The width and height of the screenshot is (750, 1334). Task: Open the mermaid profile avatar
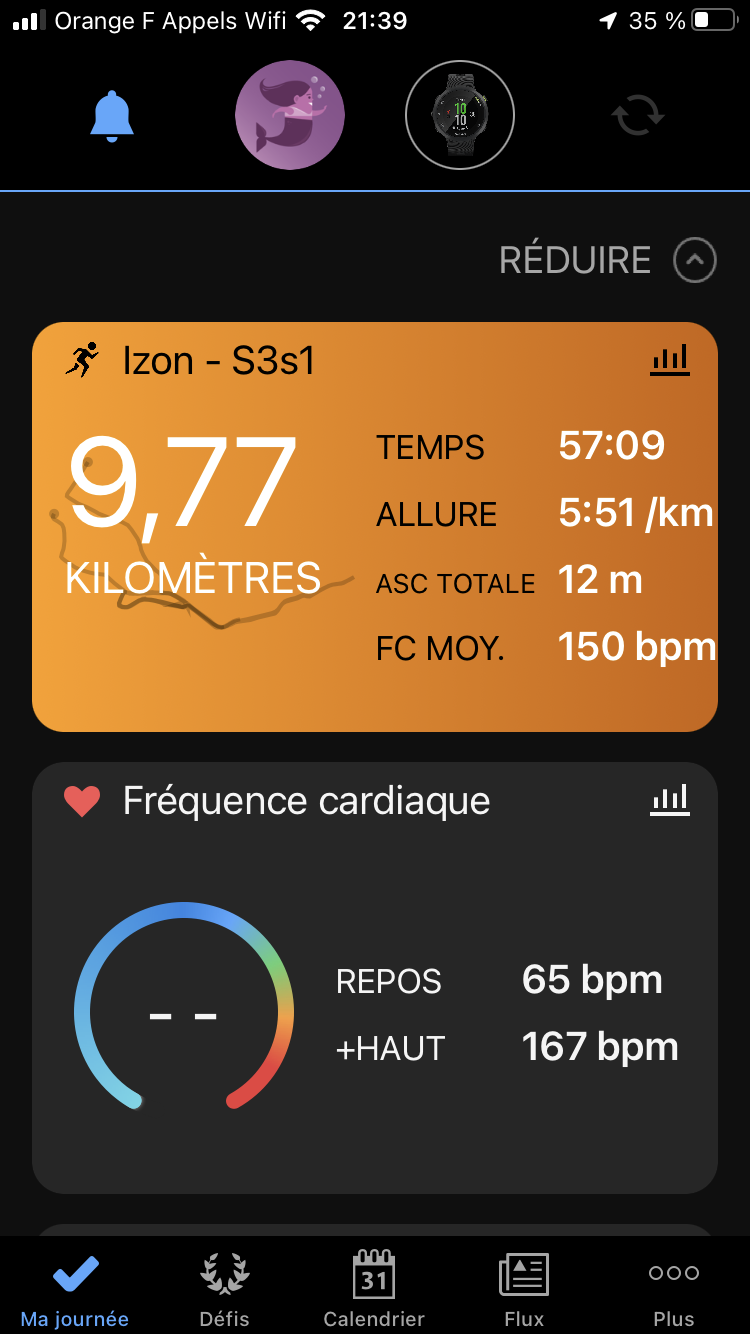[x=290, y=115]
